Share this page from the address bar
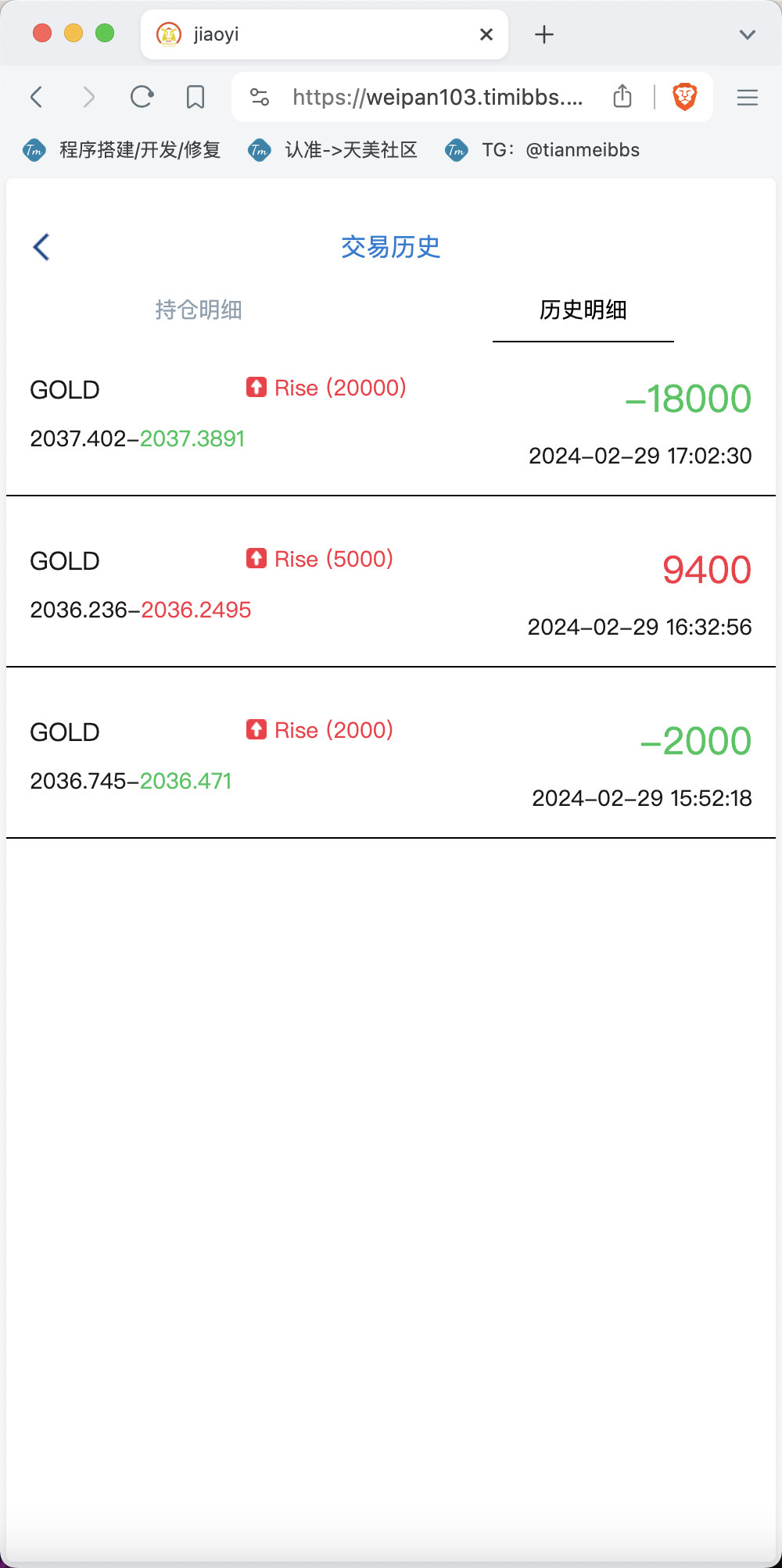Image resolution: width=782 pixels, height=1568 pixels. click(x=622, y=96)
